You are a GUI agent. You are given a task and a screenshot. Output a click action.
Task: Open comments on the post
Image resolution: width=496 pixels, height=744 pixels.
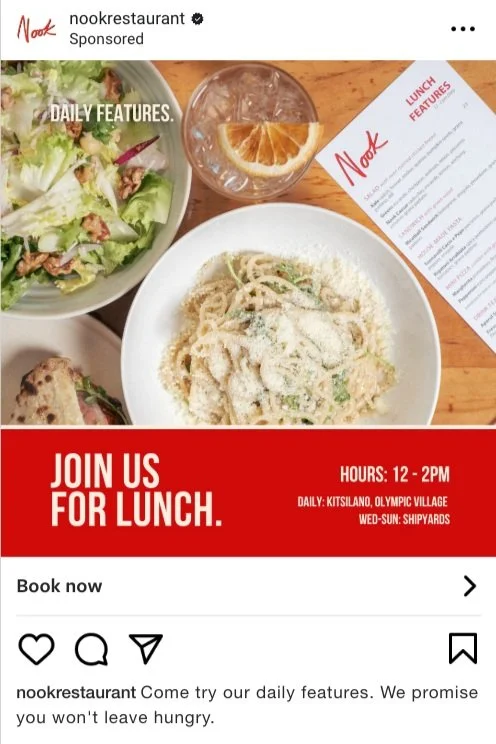click(91, 649)
